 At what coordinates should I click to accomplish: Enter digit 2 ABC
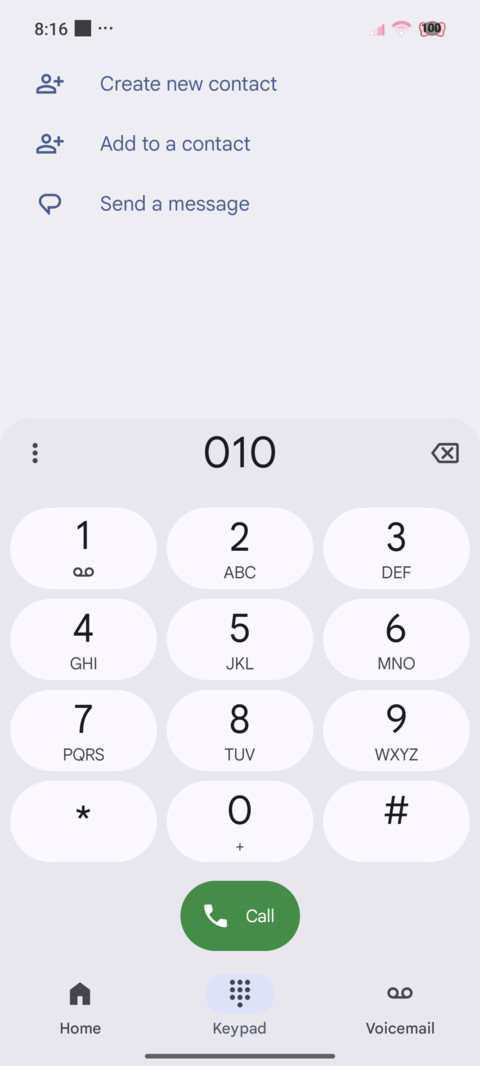point(239,548)
